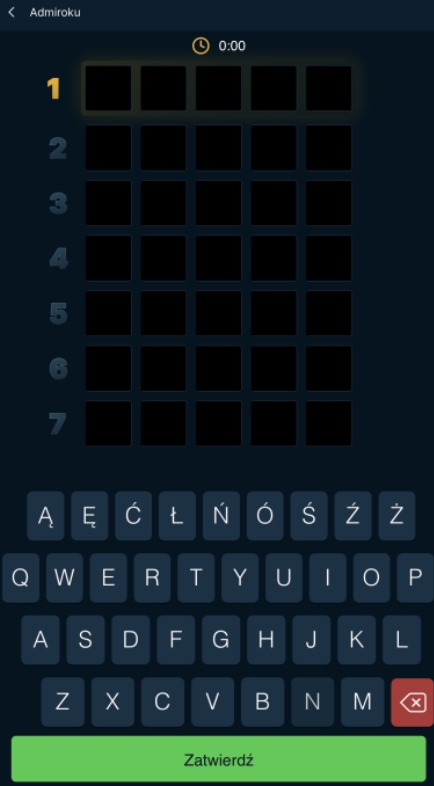Submit the guess with Zatwierdź

pos(218,759)
